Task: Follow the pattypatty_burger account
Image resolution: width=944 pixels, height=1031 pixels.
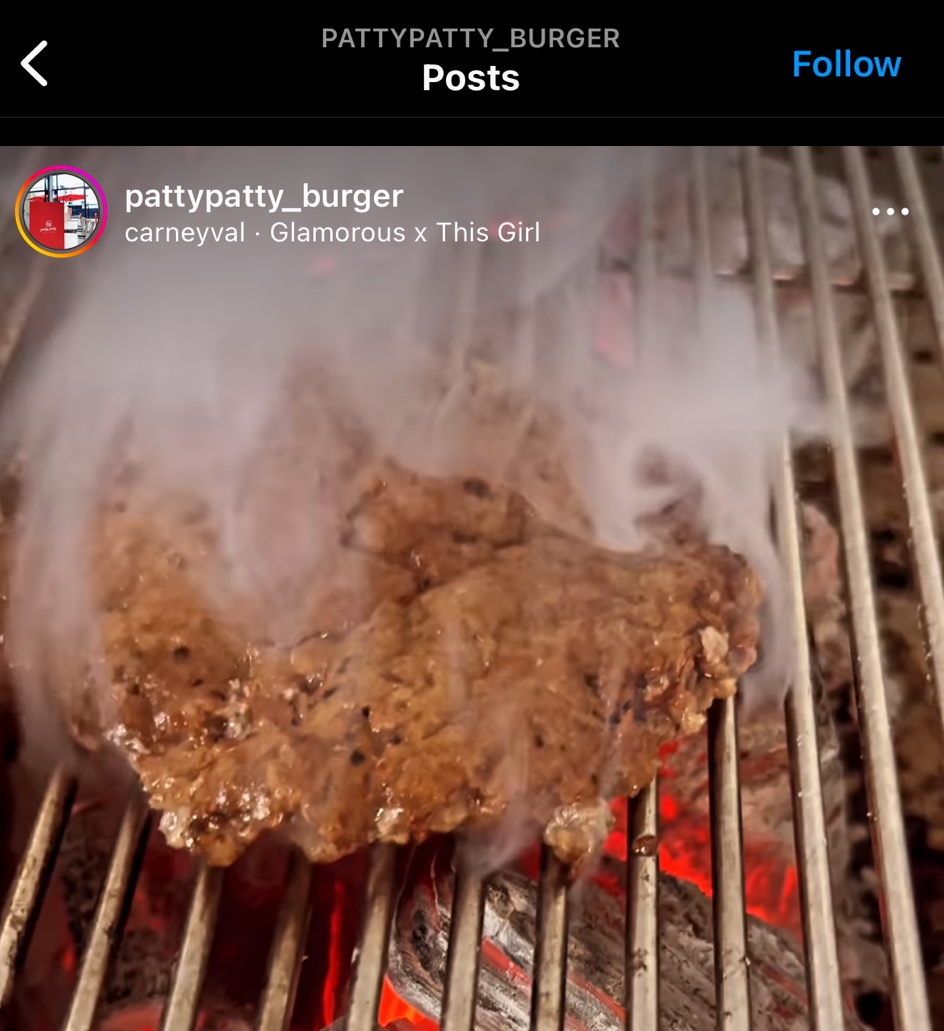Action: pos(845,64)
